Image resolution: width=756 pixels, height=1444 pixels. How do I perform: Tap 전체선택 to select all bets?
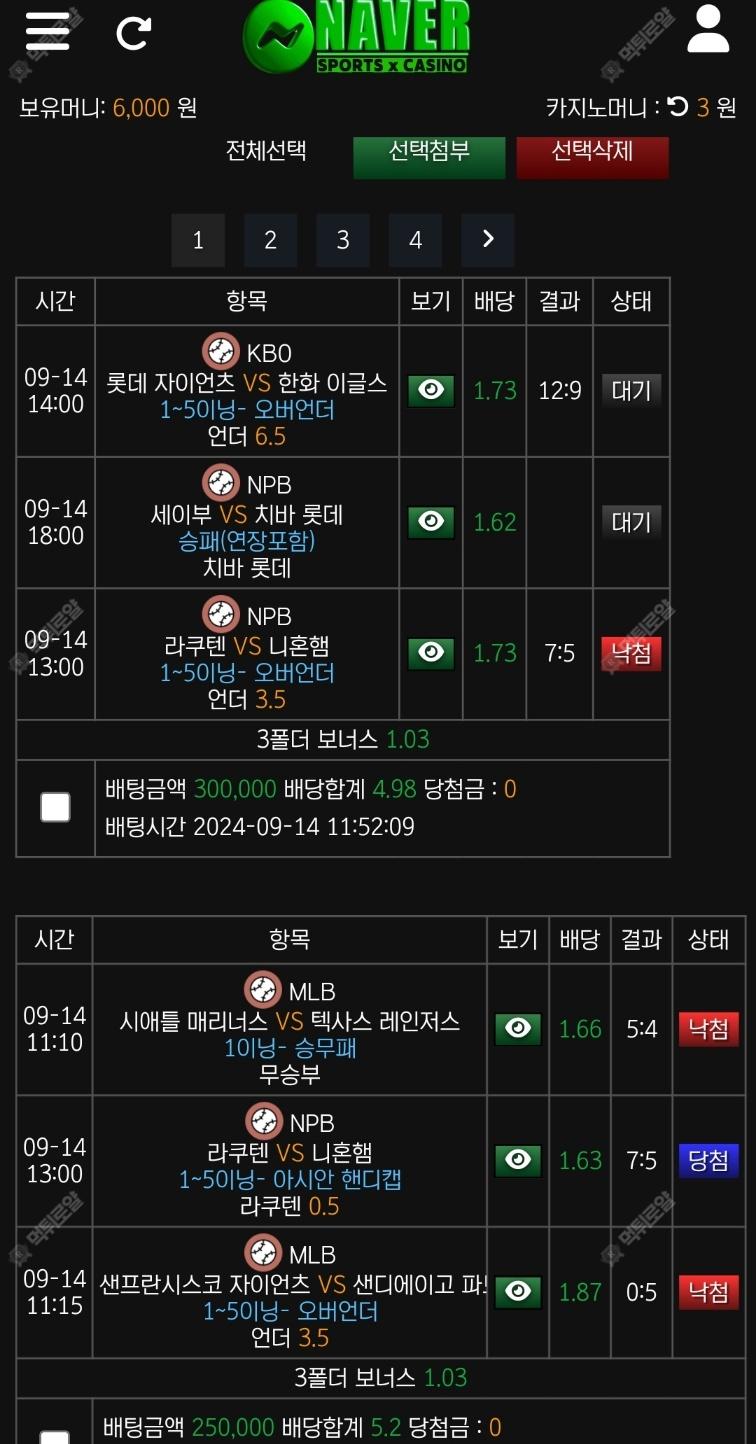click(x=266, y=152)
